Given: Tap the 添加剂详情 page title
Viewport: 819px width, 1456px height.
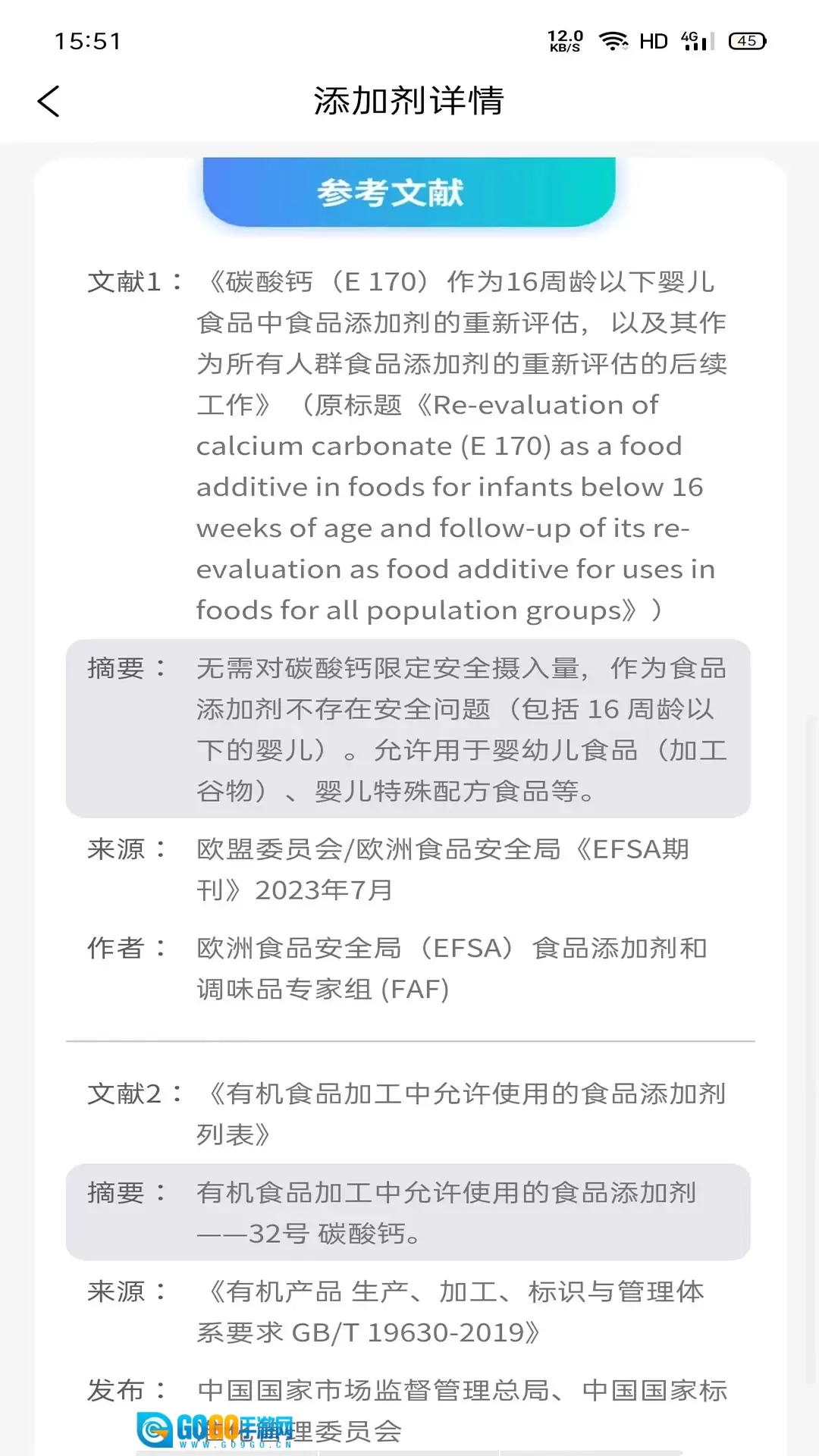Looking at the screenshot, I should 409,101.
